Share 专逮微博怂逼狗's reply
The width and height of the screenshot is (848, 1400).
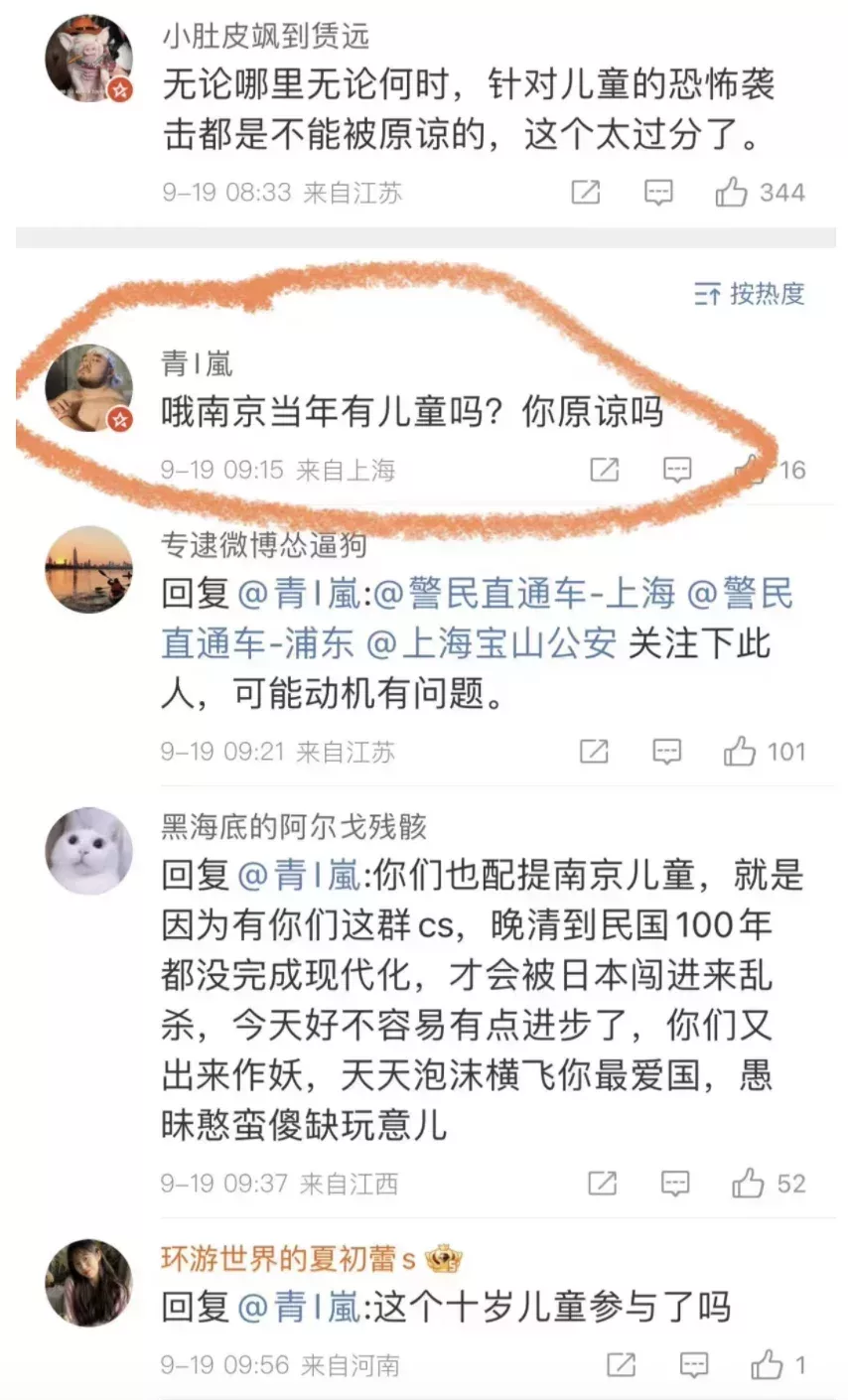tap(594, 751)
